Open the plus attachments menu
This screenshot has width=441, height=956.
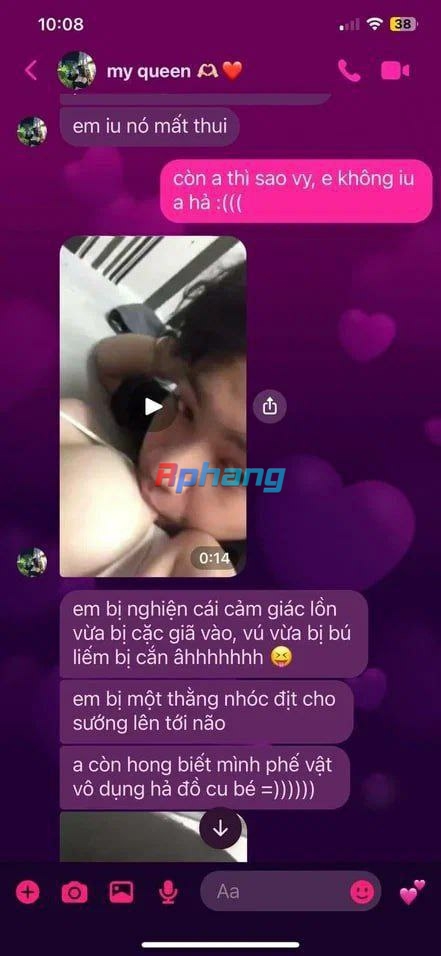tap(27, 893)
